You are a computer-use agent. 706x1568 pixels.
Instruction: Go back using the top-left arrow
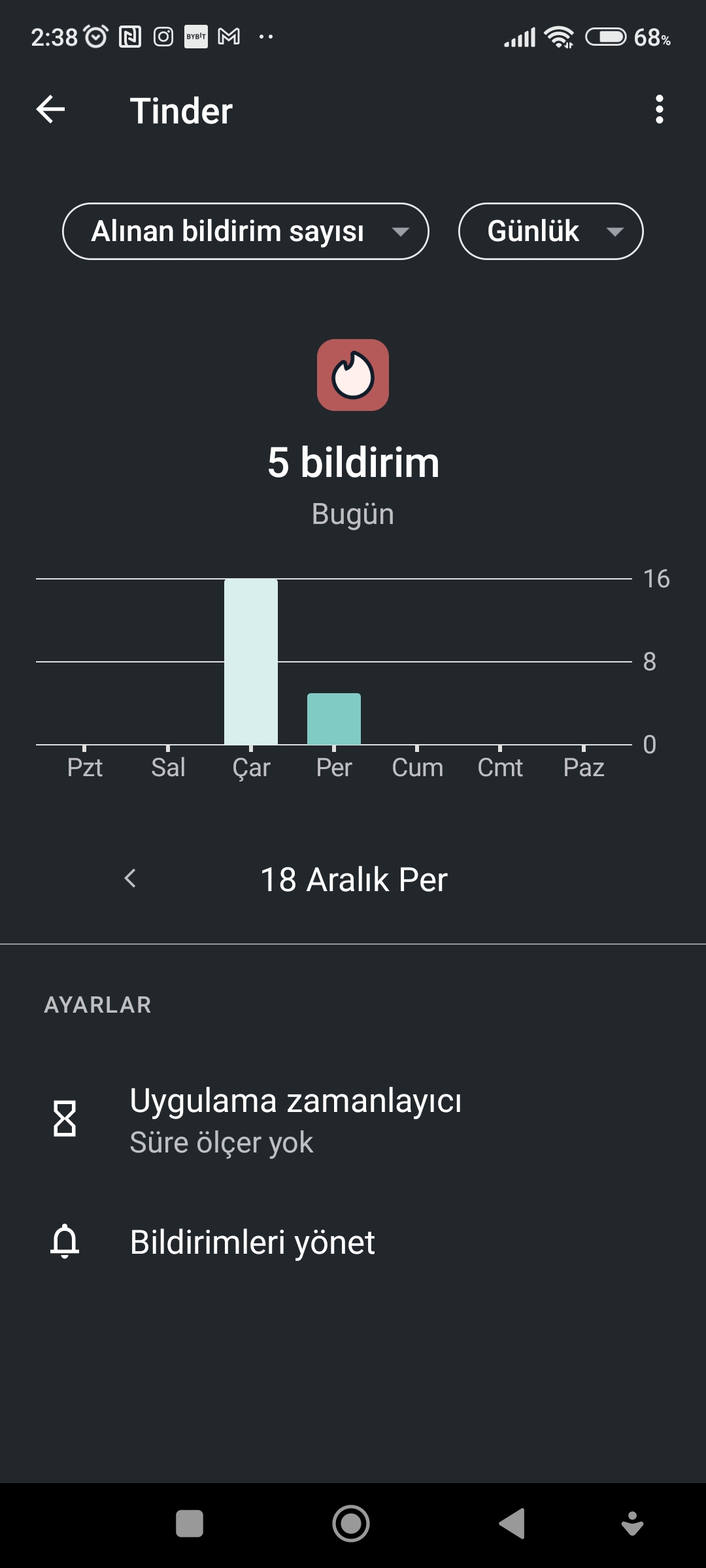[50, 109]
